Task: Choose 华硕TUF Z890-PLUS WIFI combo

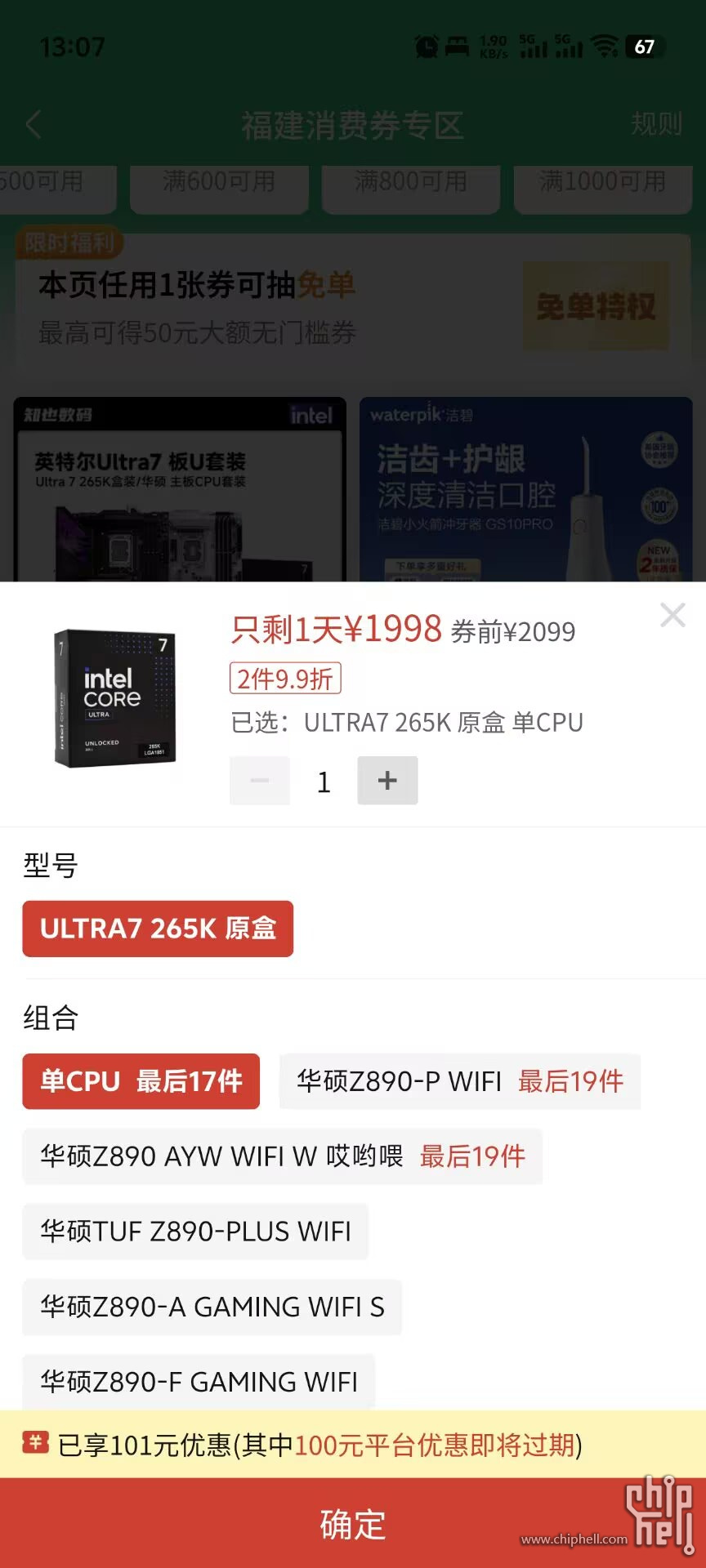Action: coord(195,1232)
